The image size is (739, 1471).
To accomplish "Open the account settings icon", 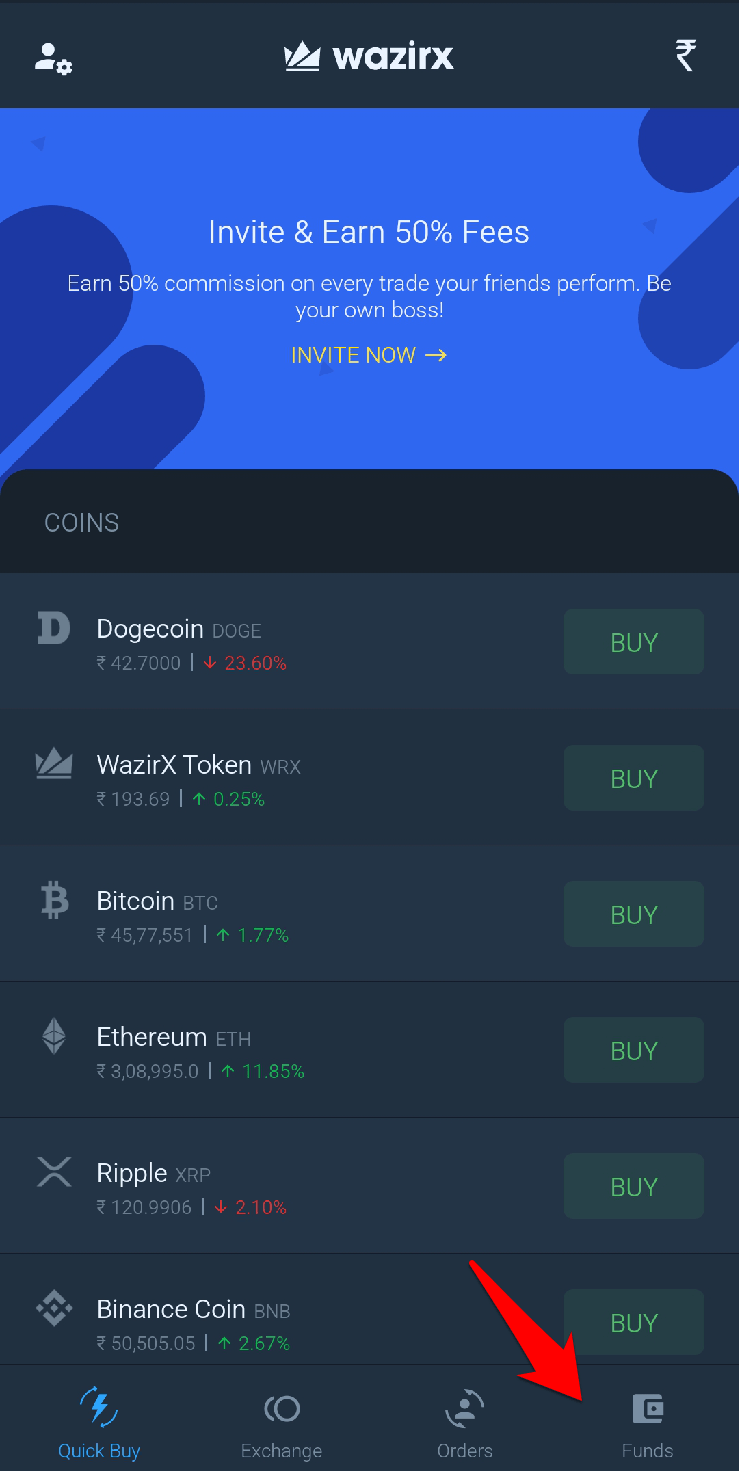I will point(52,57).
